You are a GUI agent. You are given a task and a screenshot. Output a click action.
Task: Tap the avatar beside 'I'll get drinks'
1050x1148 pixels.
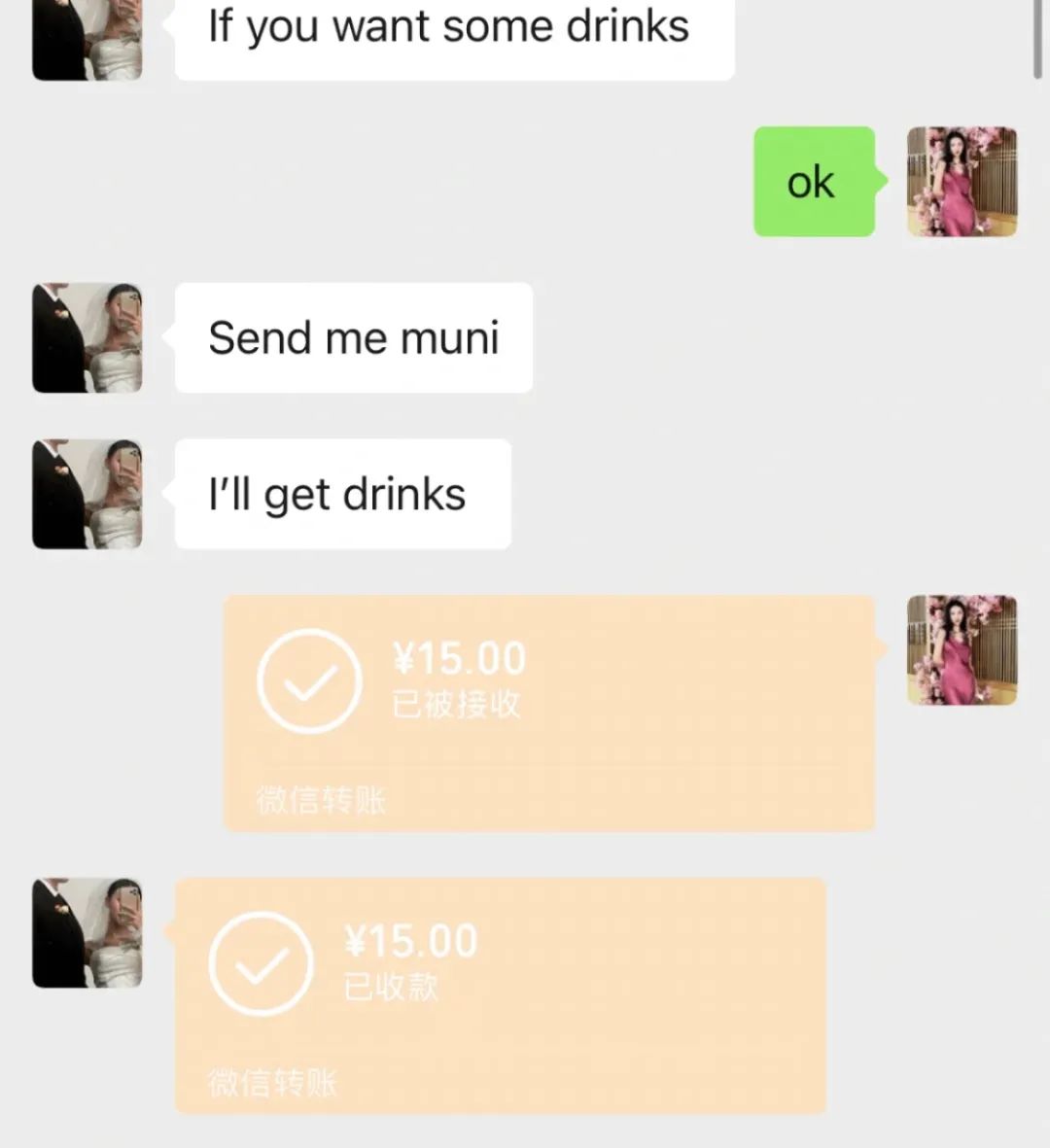click(x=87, y=494)
